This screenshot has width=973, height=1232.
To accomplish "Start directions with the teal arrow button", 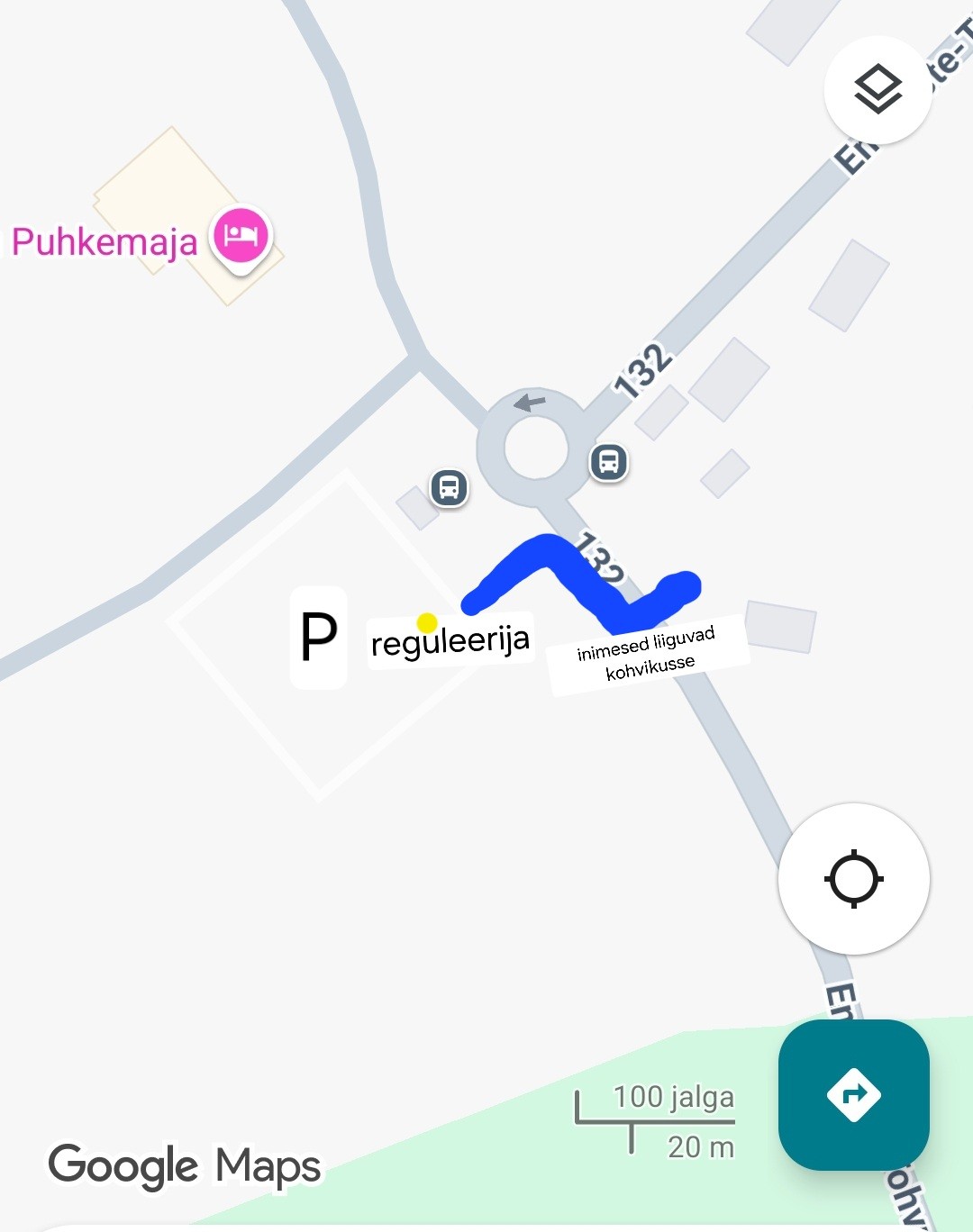I will point(853,1094).
